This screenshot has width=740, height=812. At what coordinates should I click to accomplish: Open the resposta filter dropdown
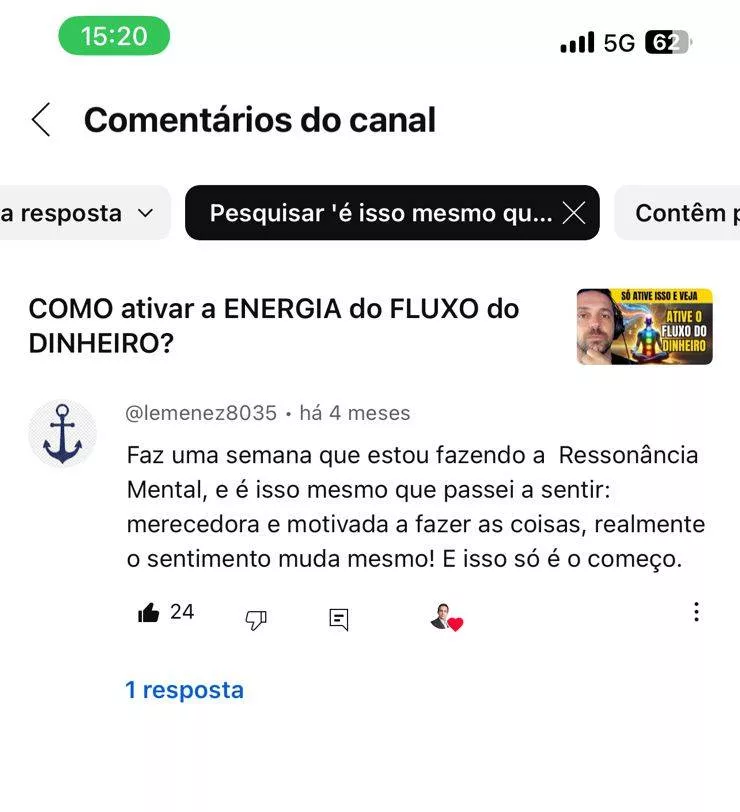pos(78,213)
